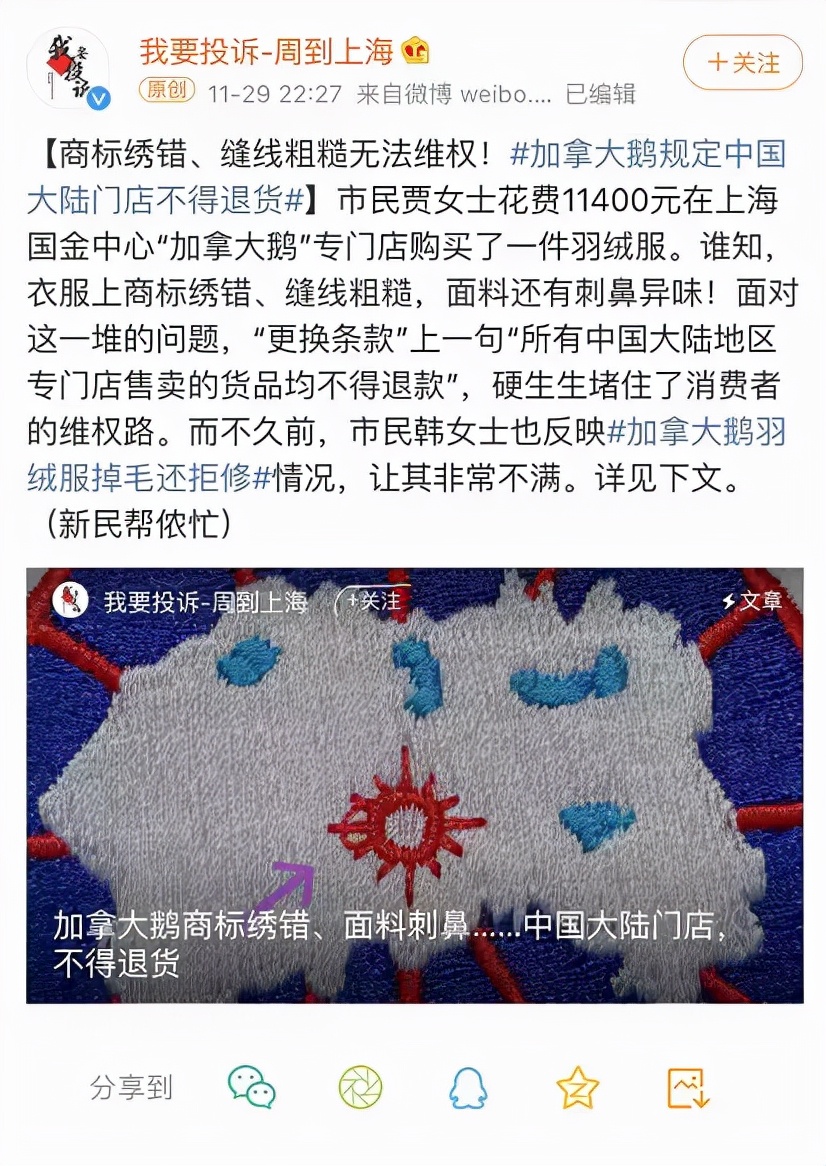This screenshot has height=1166, width=826.
Task: Open the embedded goose logo photo
Action: pyautogui.click(x=413, y=785)
